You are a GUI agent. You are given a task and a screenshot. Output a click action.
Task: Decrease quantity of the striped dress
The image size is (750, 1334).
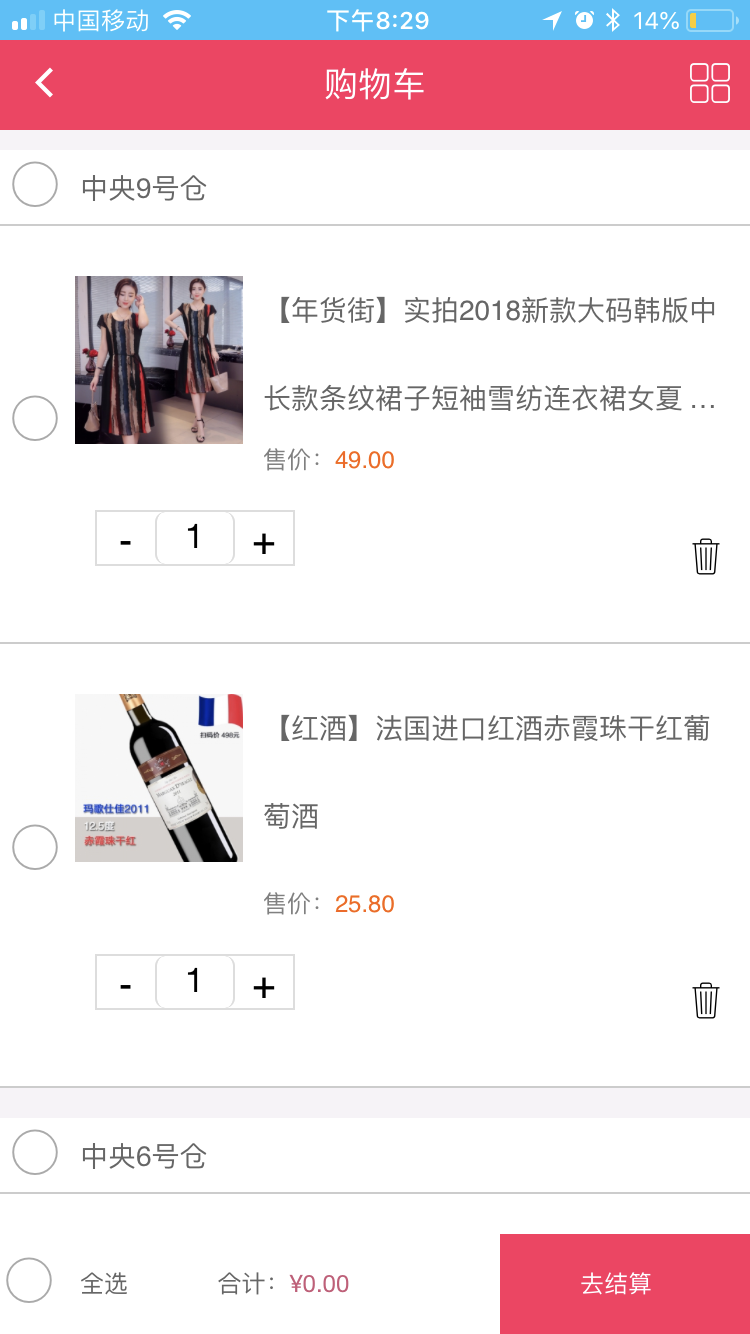point(126,540)
